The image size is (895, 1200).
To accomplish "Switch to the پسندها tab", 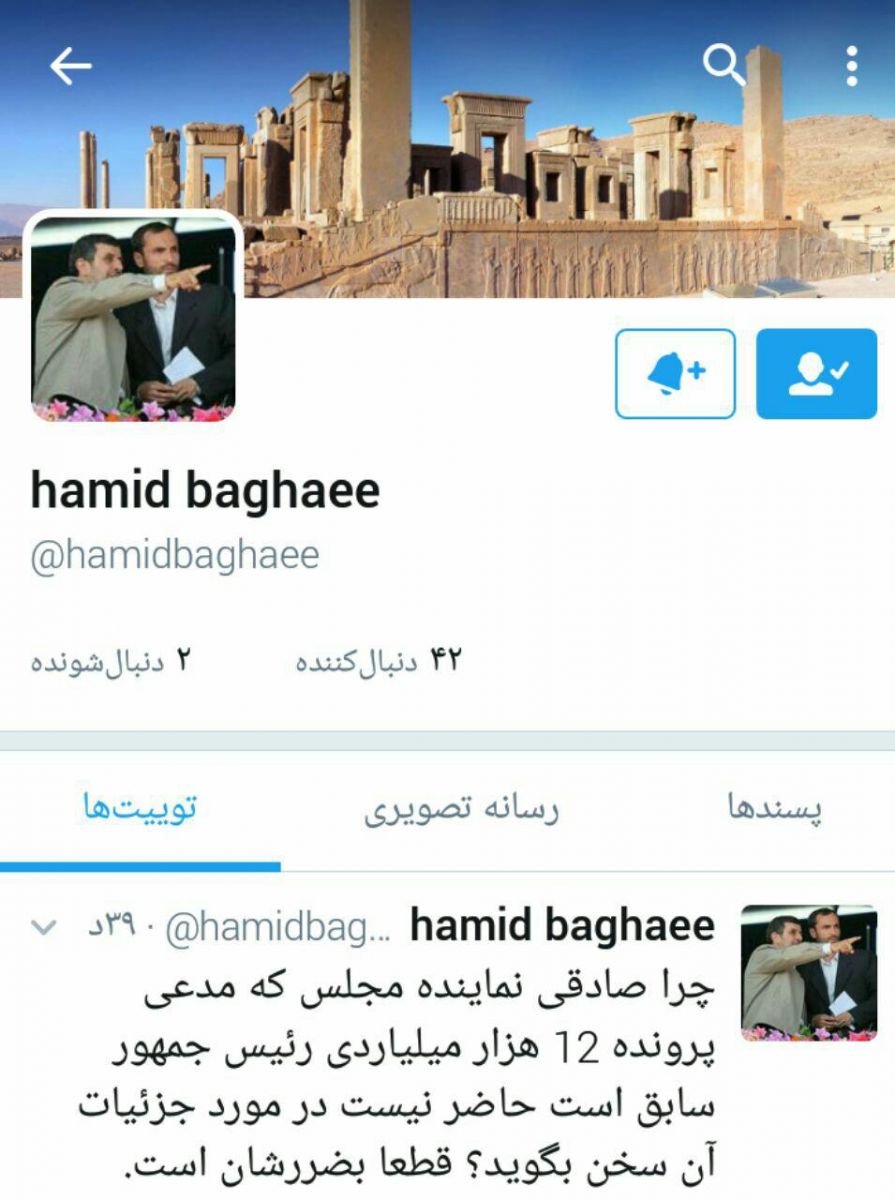I will click(x=775, y=809).
